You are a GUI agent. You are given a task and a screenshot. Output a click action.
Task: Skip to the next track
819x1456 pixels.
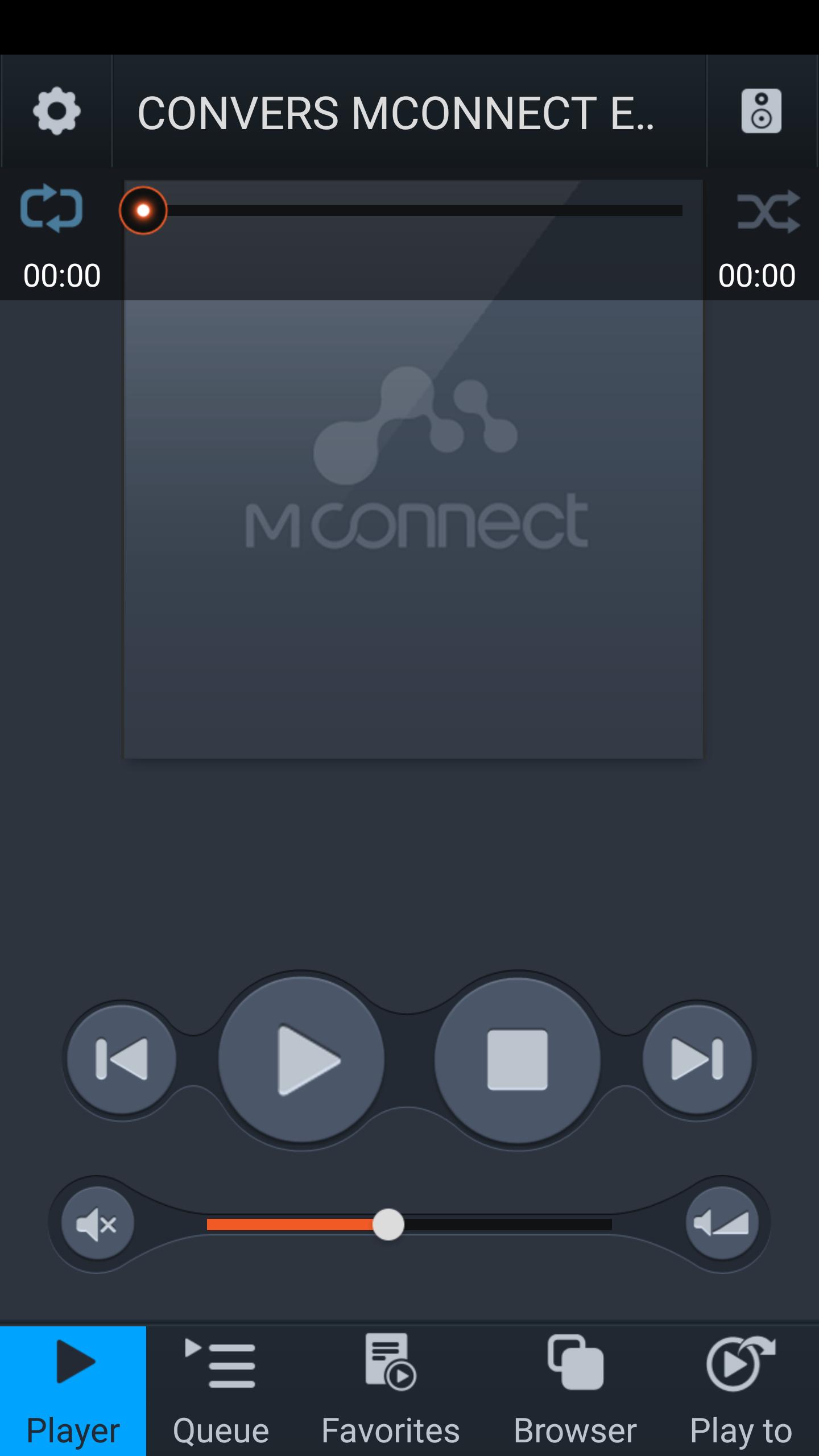click(697, 1058)
